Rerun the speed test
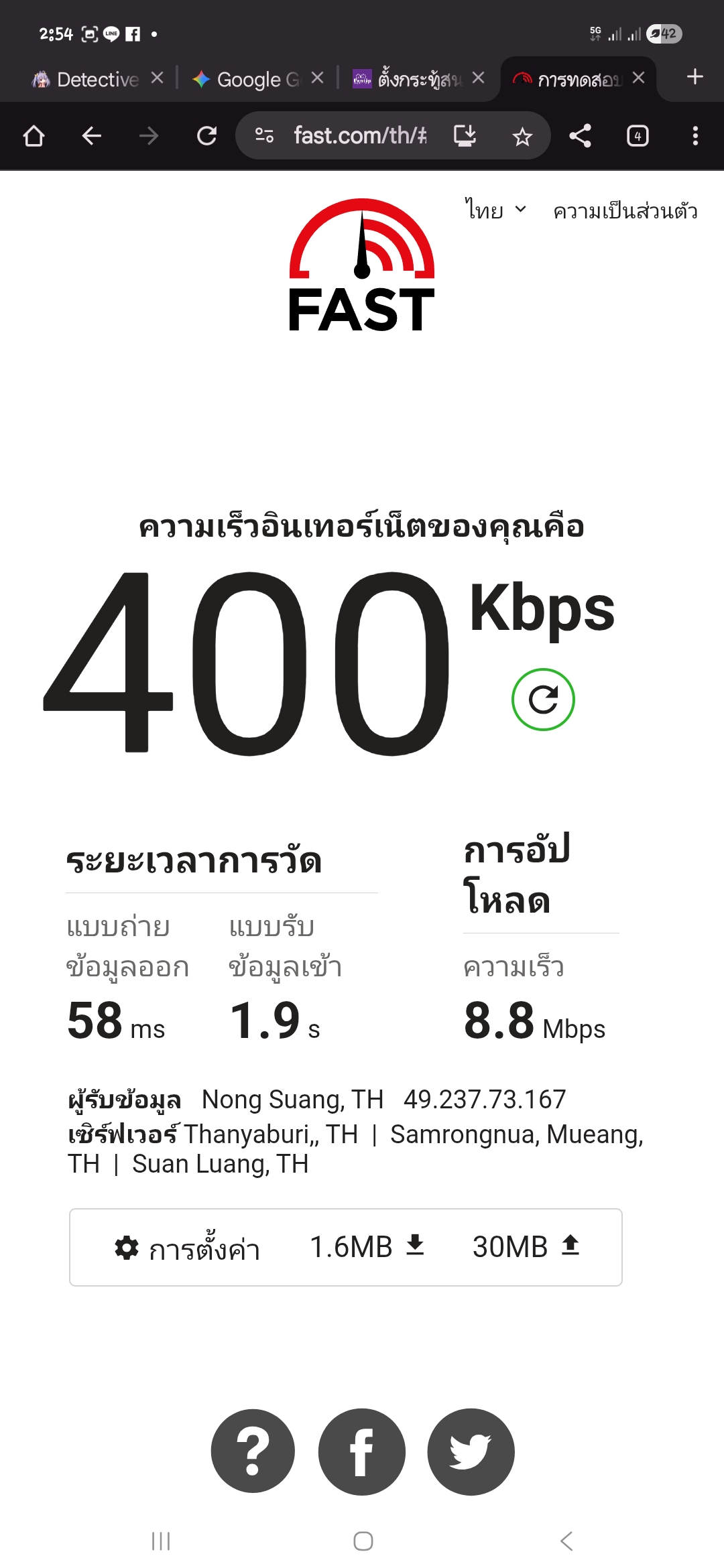 click(543, 700)
